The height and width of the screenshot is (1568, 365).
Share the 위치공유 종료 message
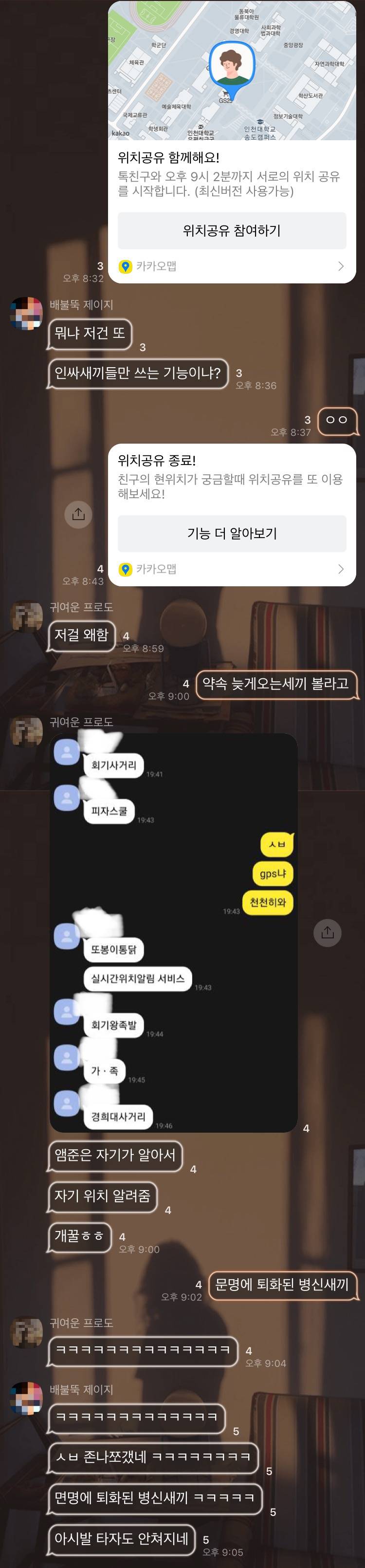pos(78,514)
